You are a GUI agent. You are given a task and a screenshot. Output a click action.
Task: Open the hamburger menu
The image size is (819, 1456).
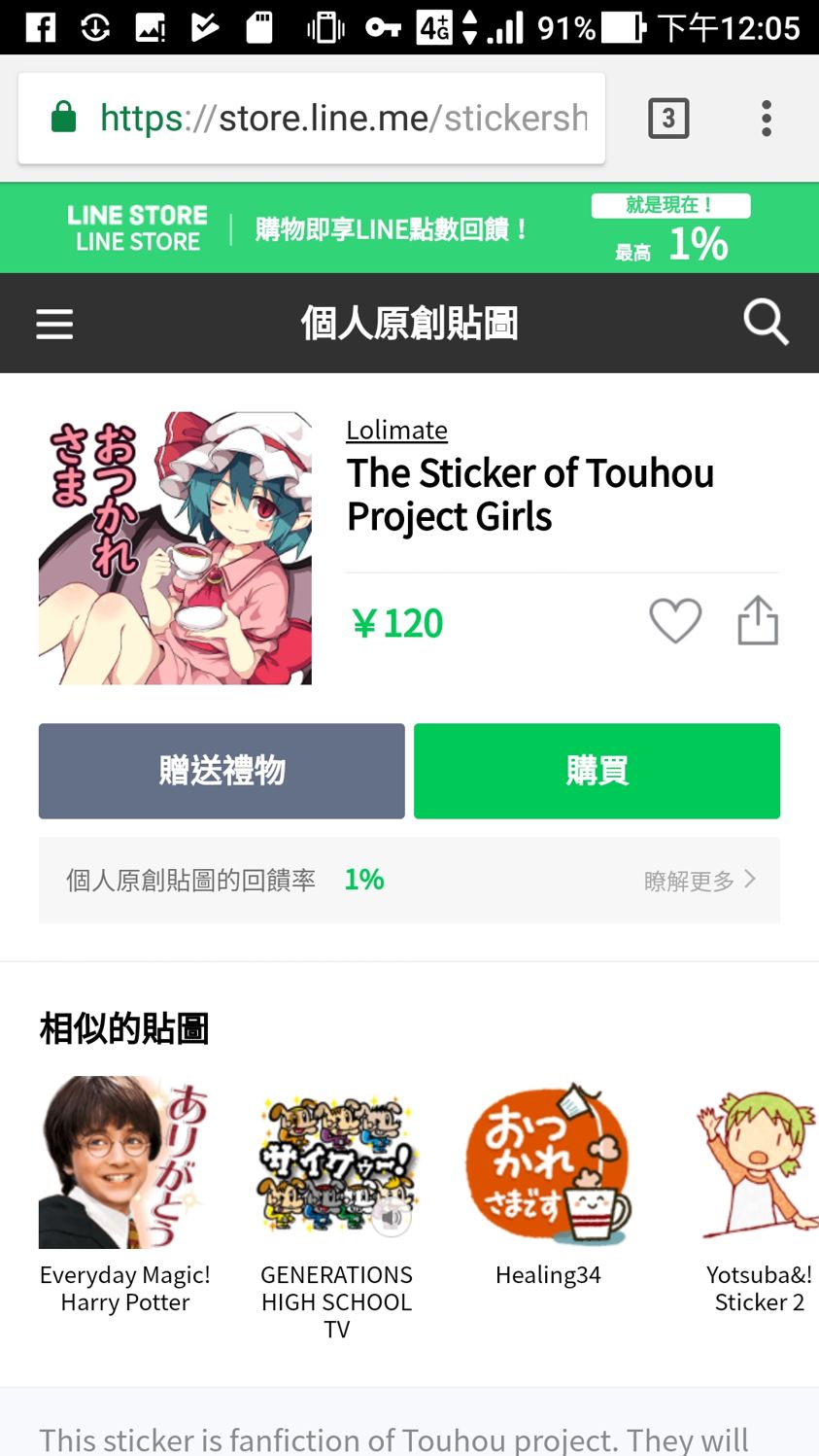[54, 324]
